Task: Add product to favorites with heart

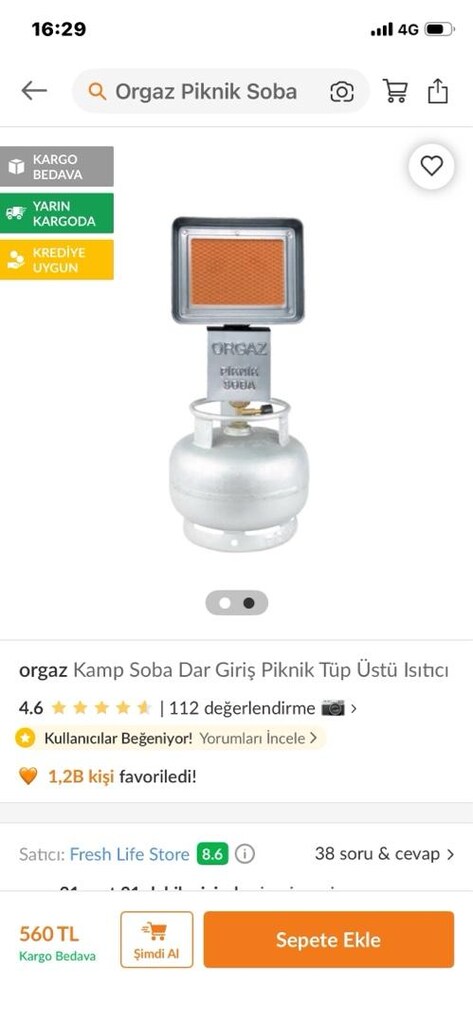Action: [x=431, y=167]
